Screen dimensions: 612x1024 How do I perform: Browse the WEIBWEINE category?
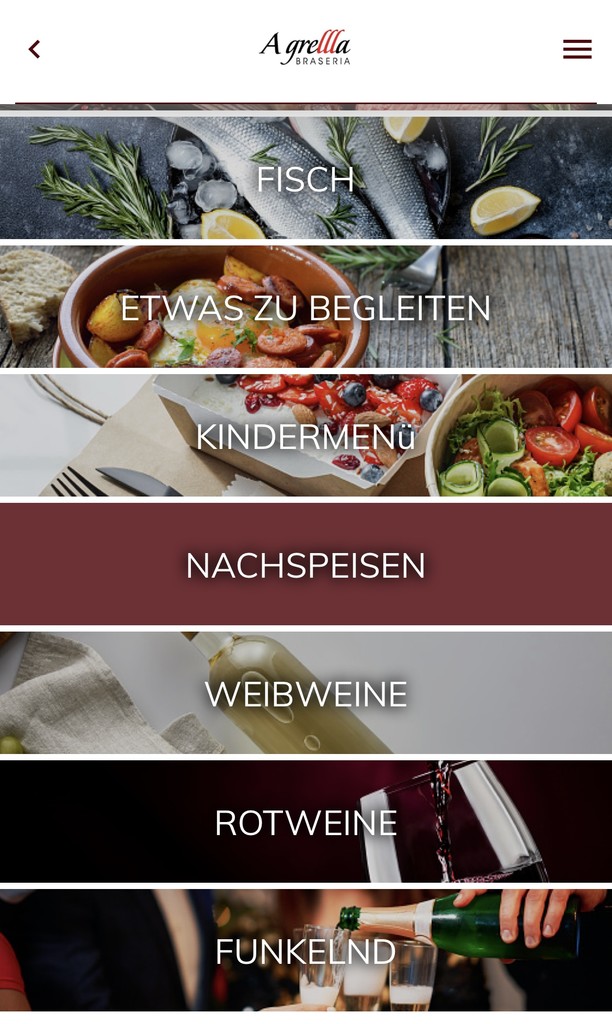tap(306, 693)
